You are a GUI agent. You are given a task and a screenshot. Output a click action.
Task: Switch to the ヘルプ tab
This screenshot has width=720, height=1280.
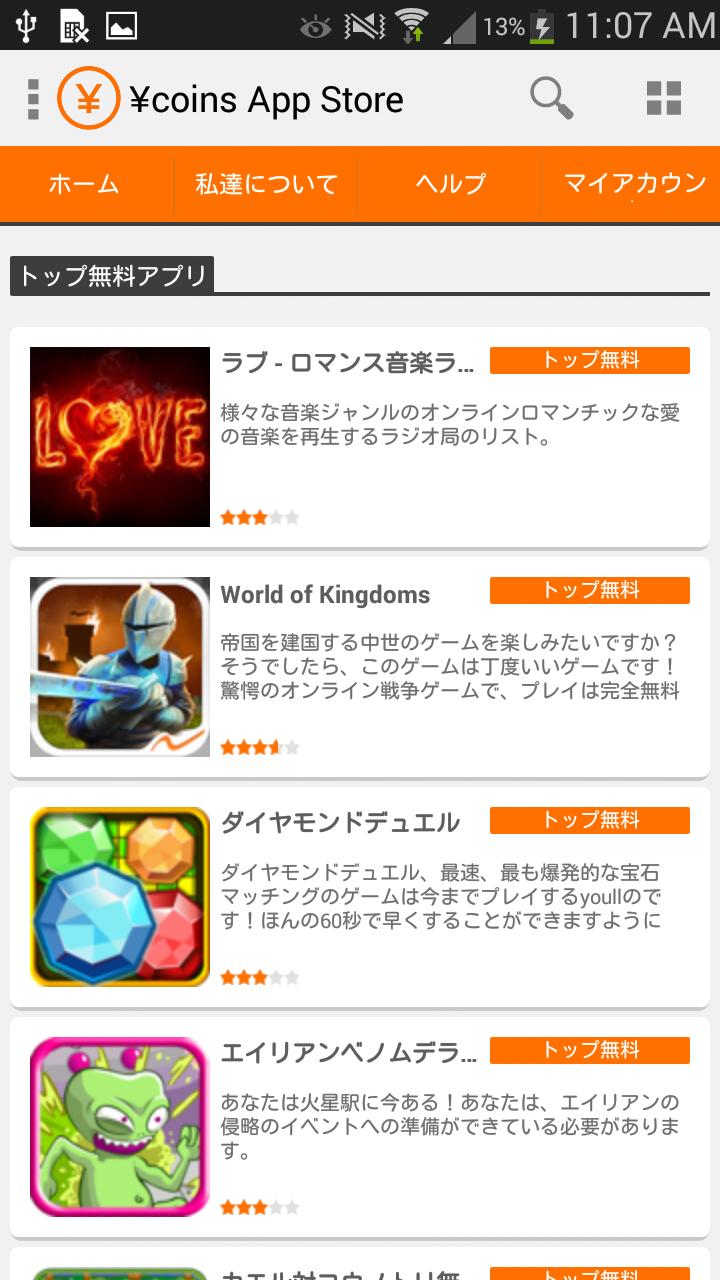447,184
